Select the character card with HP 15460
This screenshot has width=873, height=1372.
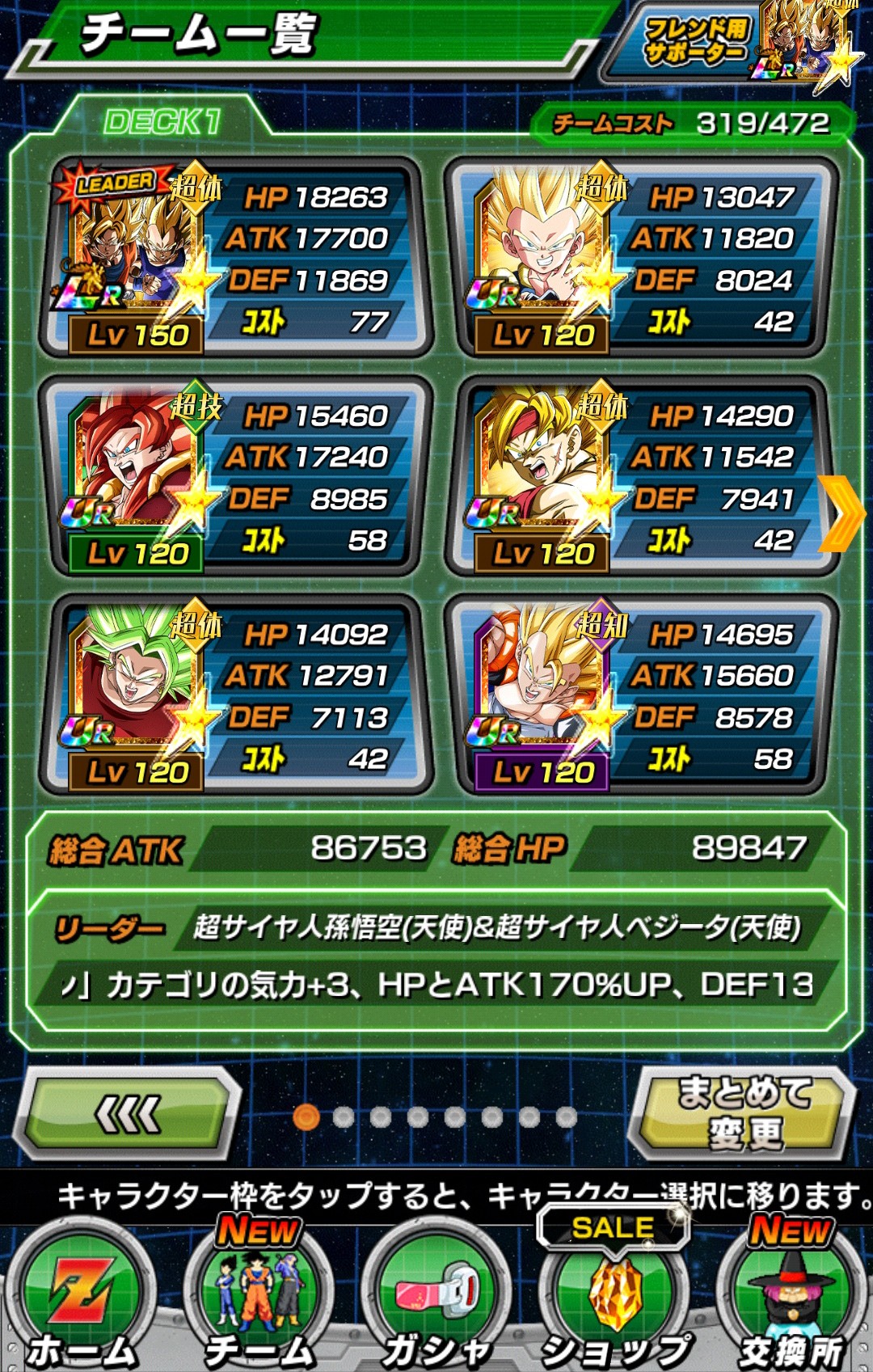pyautogui.click(x=235, y=476)
